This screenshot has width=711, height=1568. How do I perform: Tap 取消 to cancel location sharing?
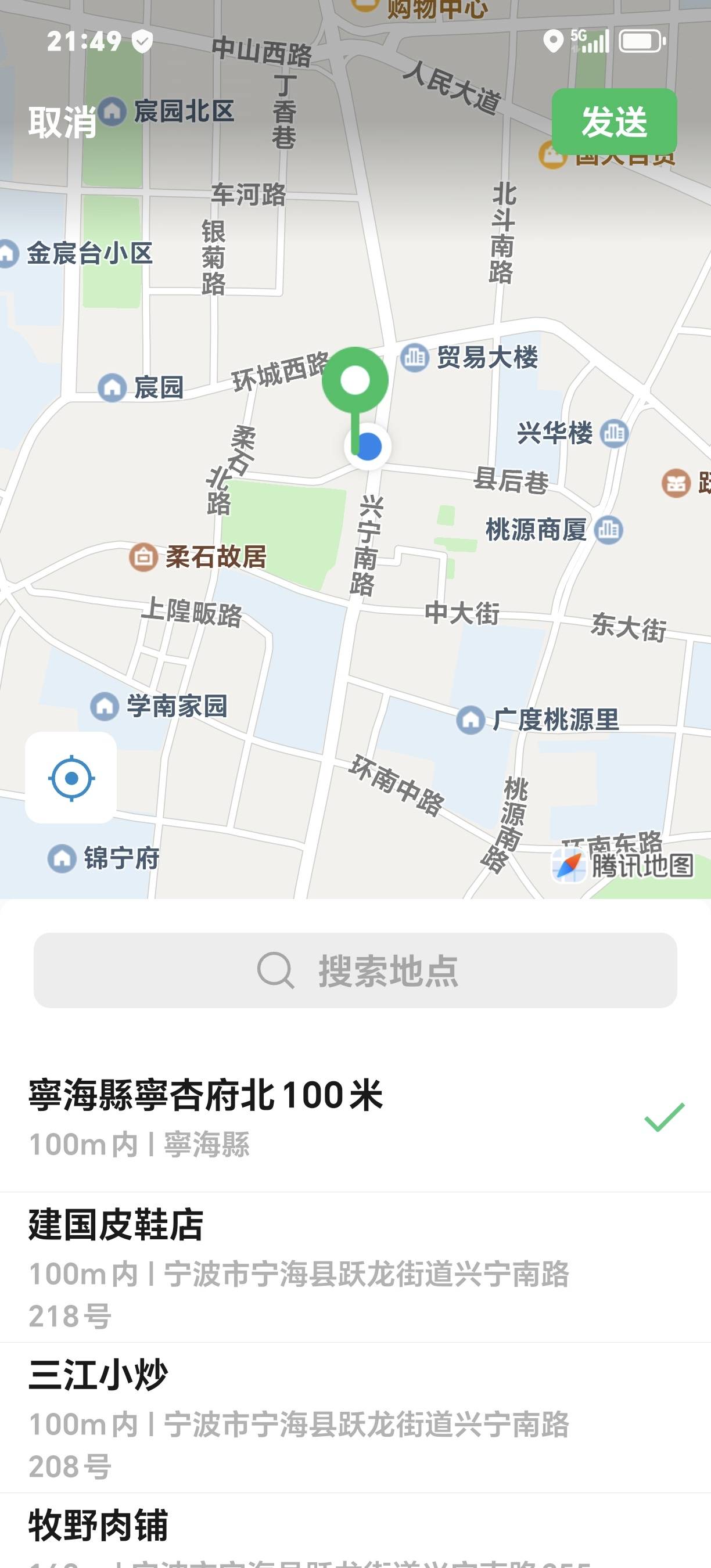[62, 122]
